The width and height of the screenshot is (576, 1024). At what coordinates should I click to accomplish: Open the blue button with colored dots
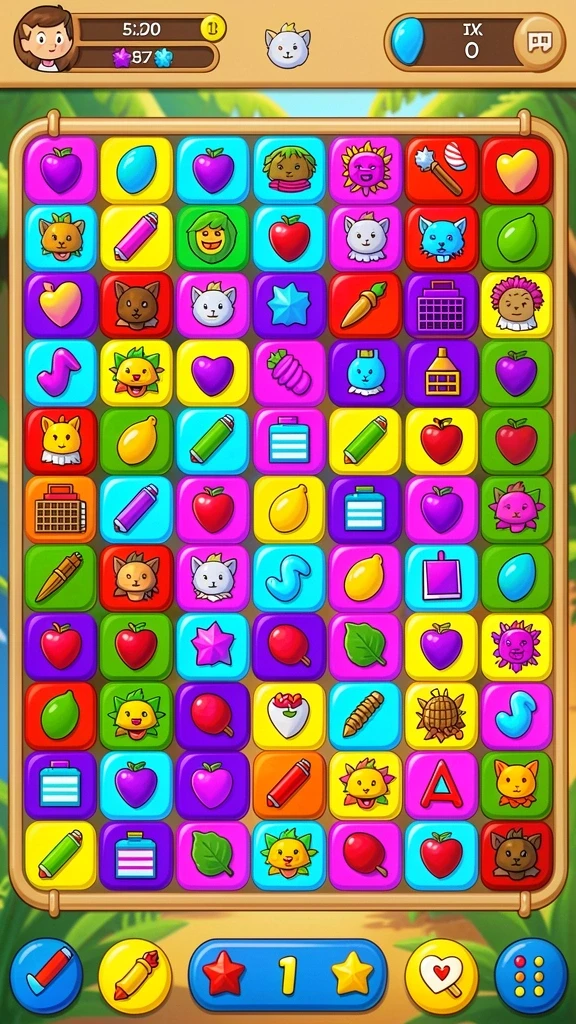point(531,976)
